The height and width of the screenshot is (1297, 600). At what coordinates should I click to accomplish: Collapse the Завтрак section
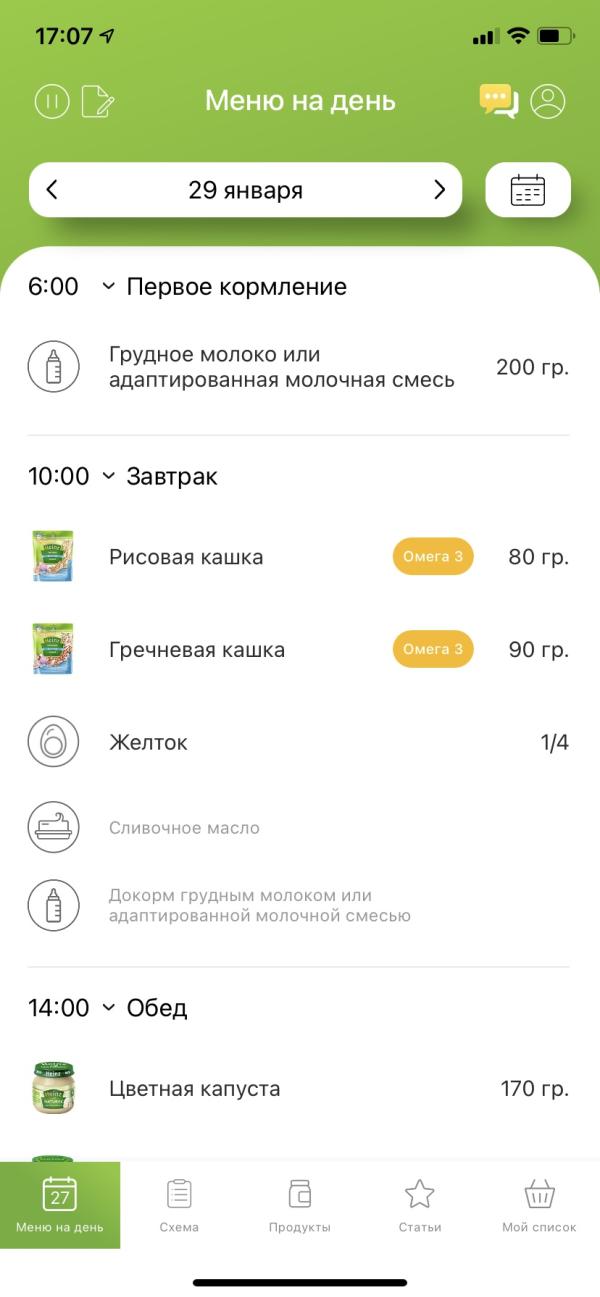(x=109, y=477)
